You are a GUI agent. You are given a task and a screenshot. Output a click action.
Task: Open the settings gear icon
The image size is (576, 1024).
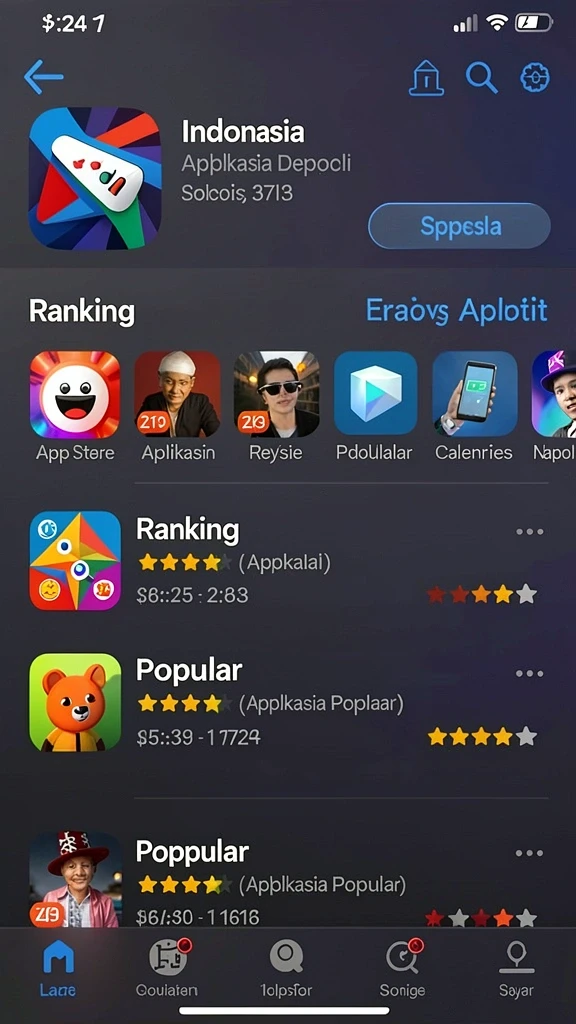[x=535, y=78]
